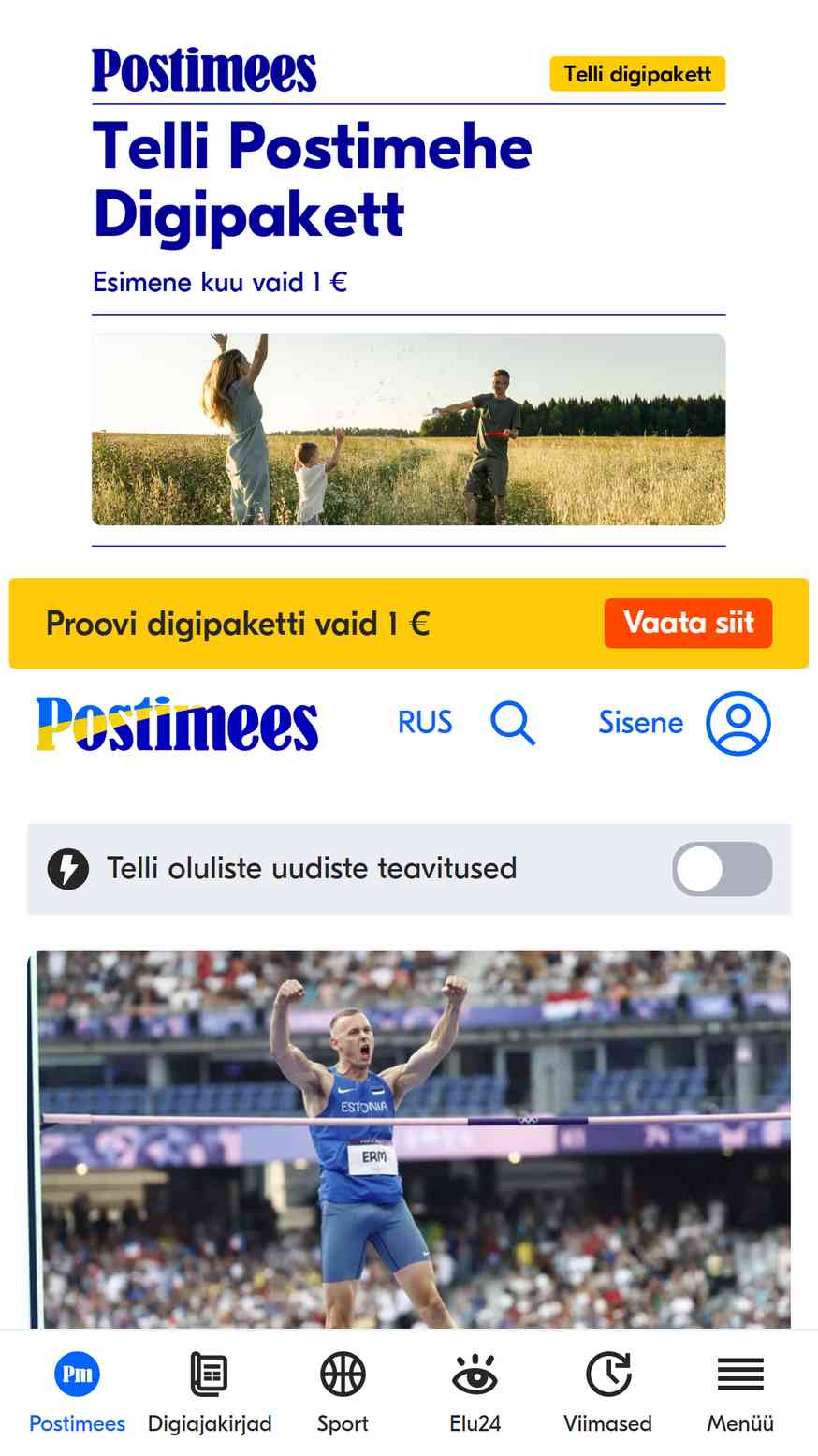Screen dimensions: 818x1456
Task: Open the Menüü hamburger menu
Action: [740, 1392]
